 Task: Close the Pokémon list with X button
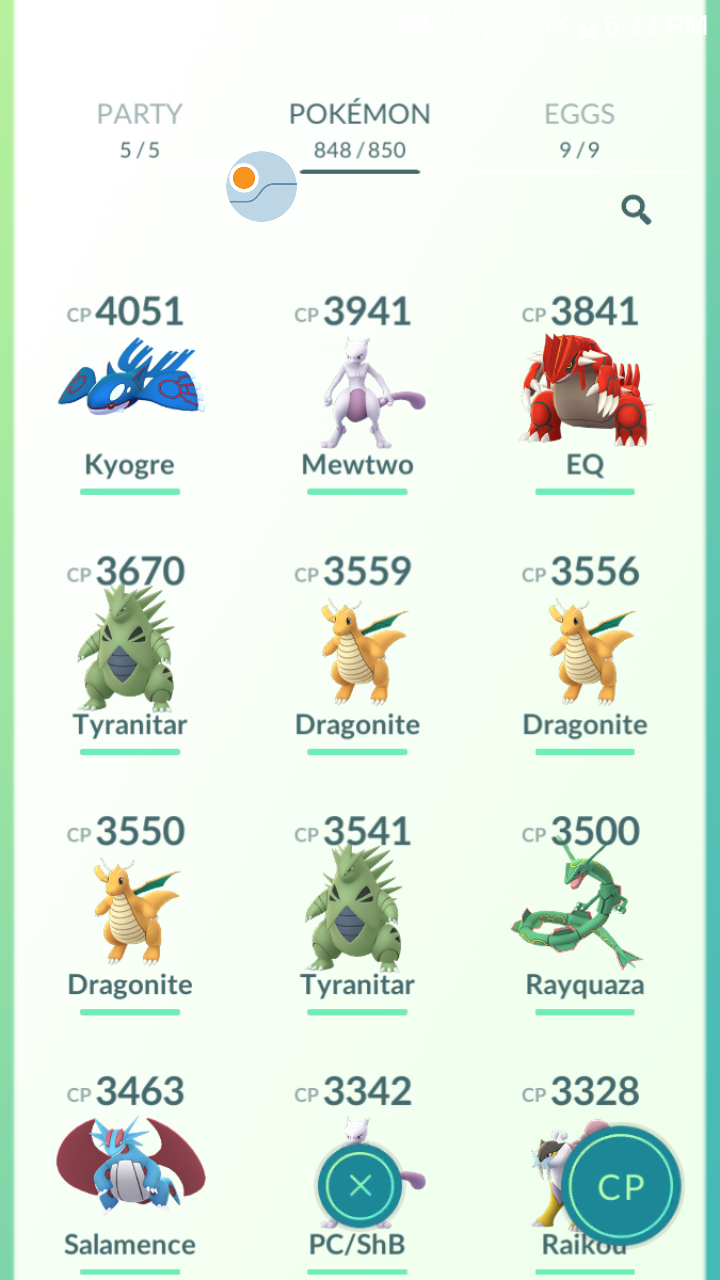coord(360,1186)
